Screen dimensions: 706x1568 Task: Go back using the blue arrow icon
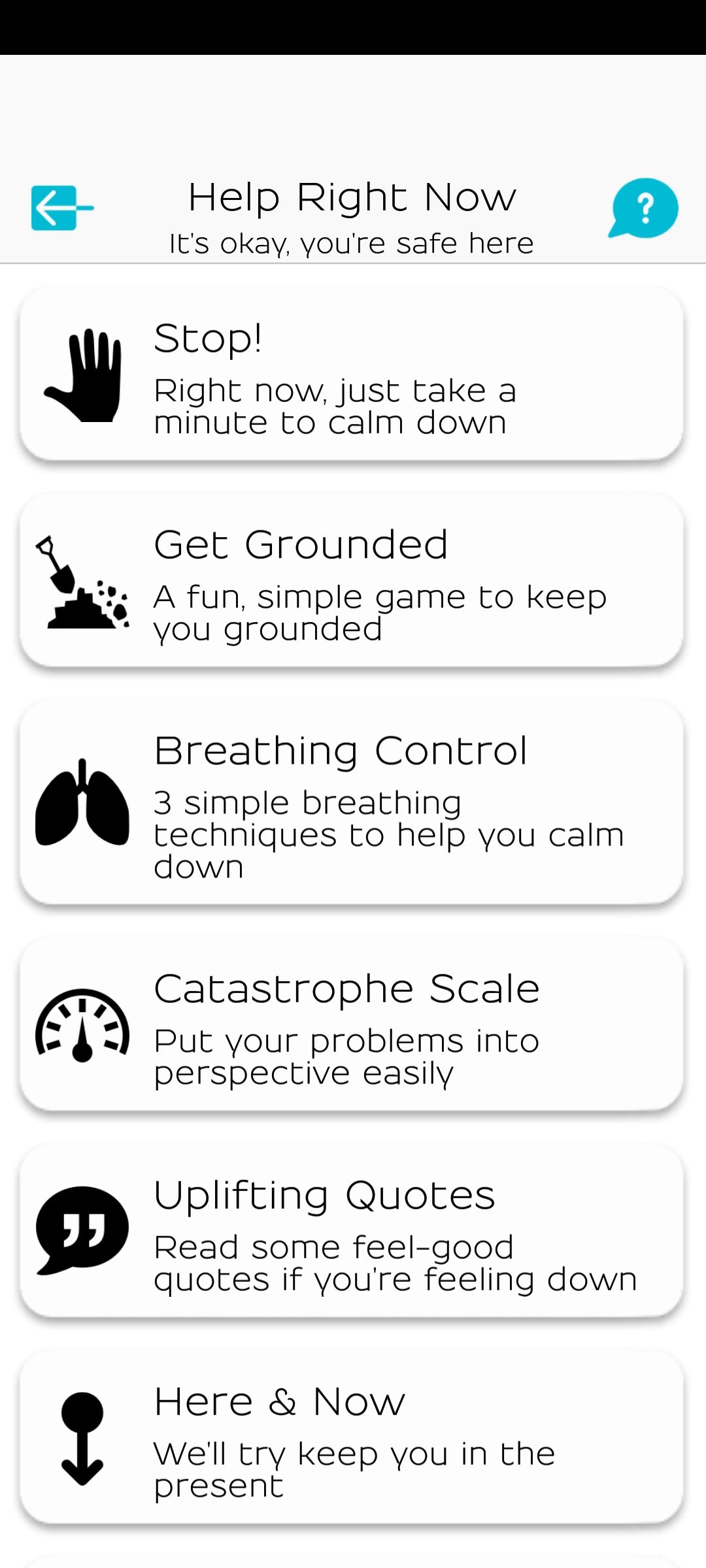tap(62, 208)
